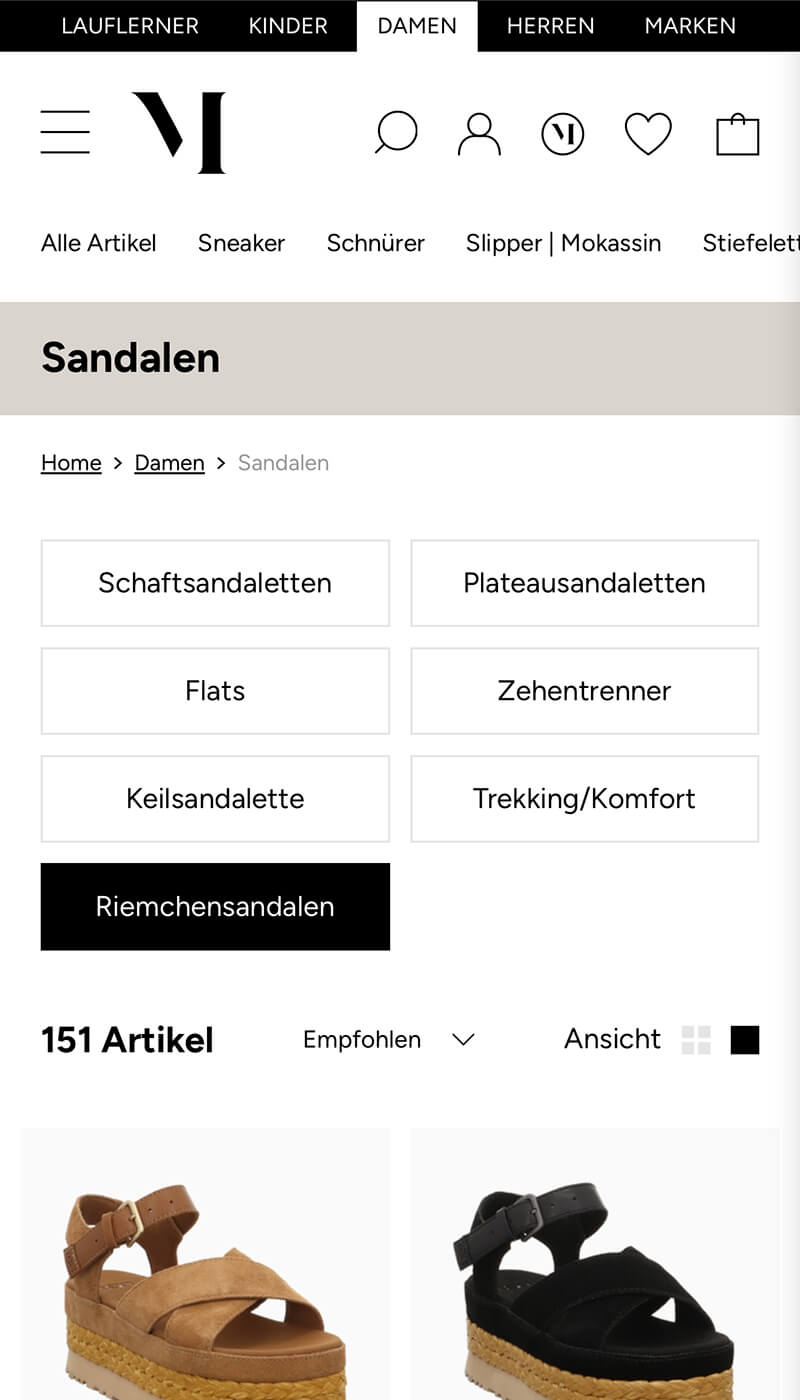Viewport: 800px width, 1400px height.
Task: Switch to grid view layout
Action: (x=696, y=1040)
